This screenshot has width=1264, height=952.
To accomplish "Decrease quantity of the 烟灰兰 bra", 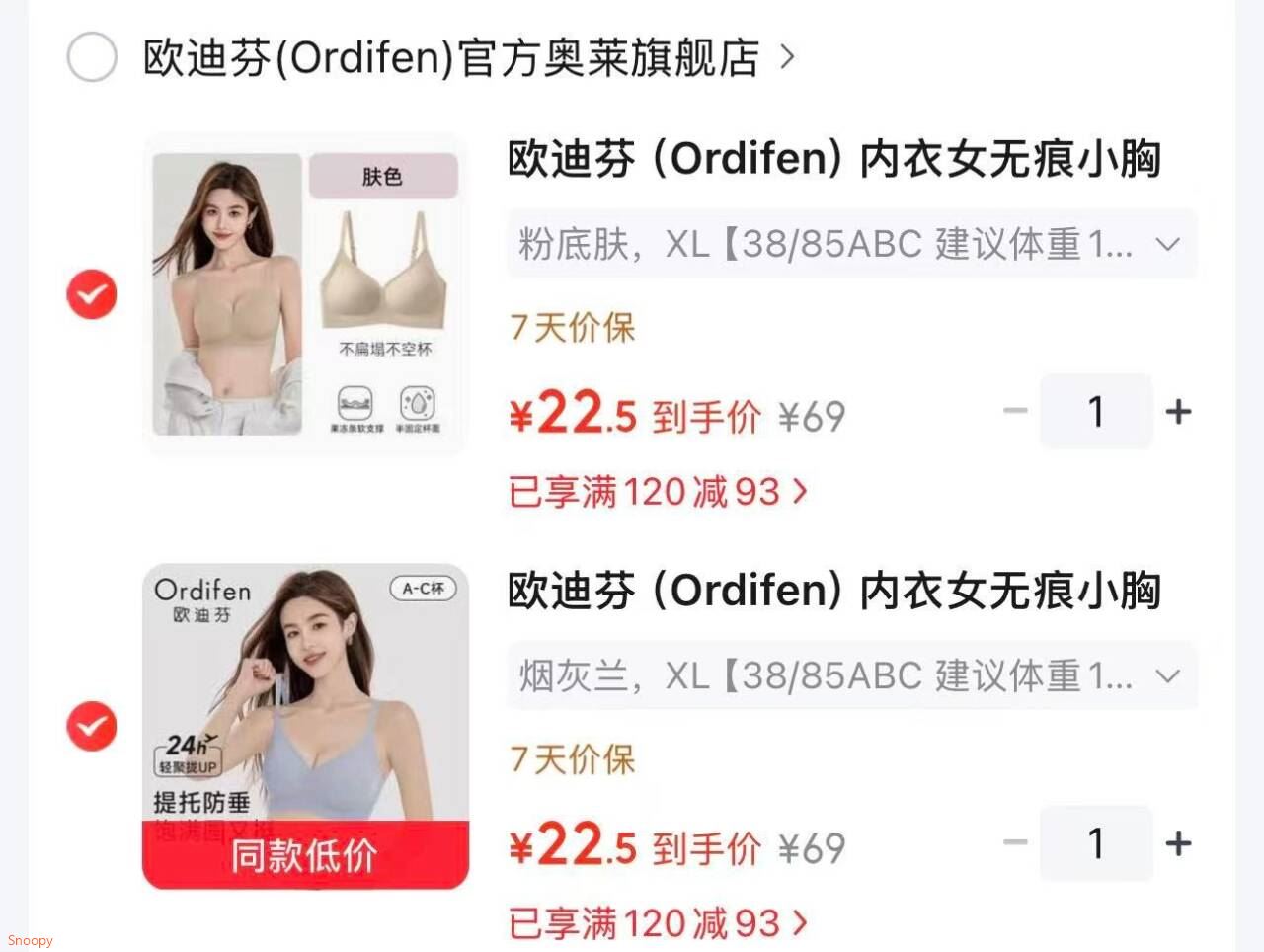I will (x=1015, y=842).
